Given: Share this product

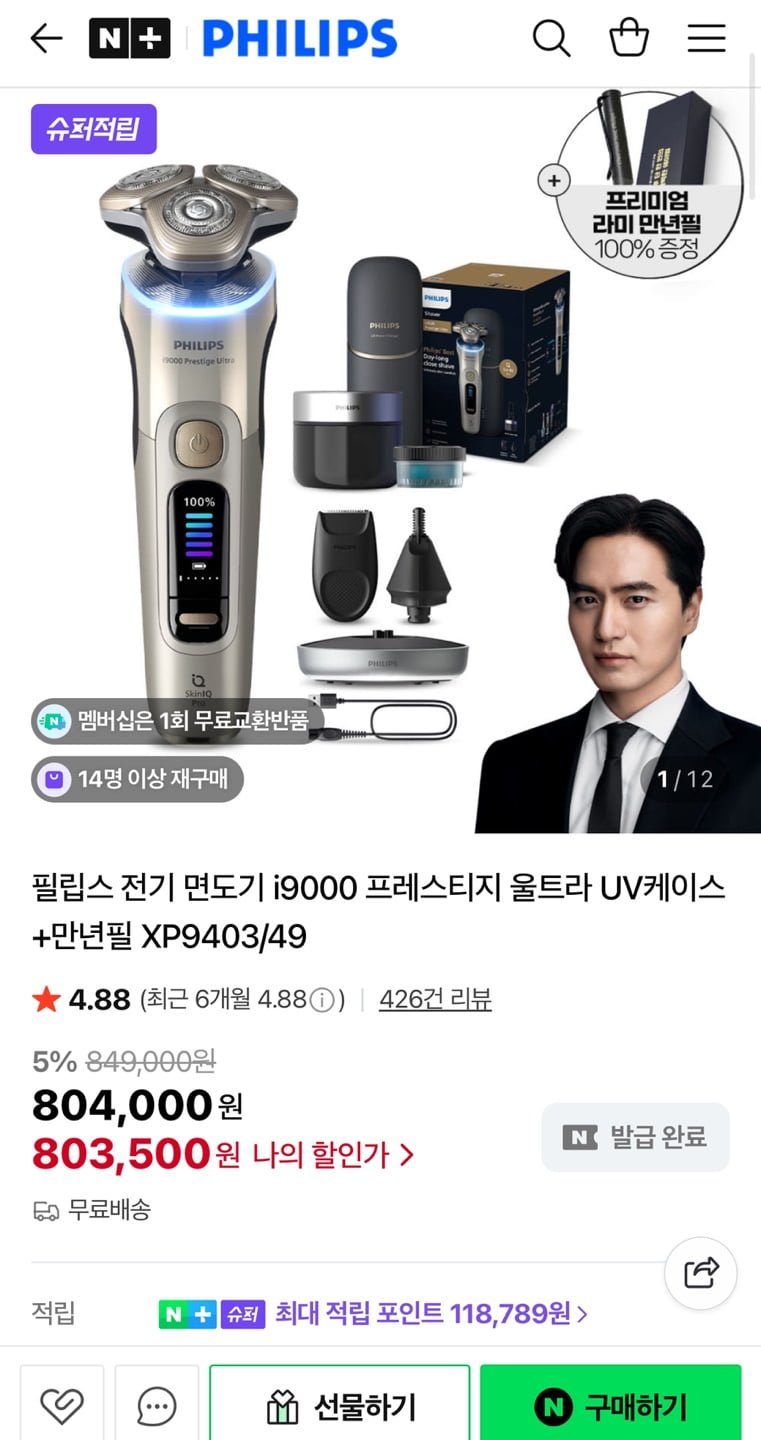Looking at the screenshot, I should point(701,1273).
